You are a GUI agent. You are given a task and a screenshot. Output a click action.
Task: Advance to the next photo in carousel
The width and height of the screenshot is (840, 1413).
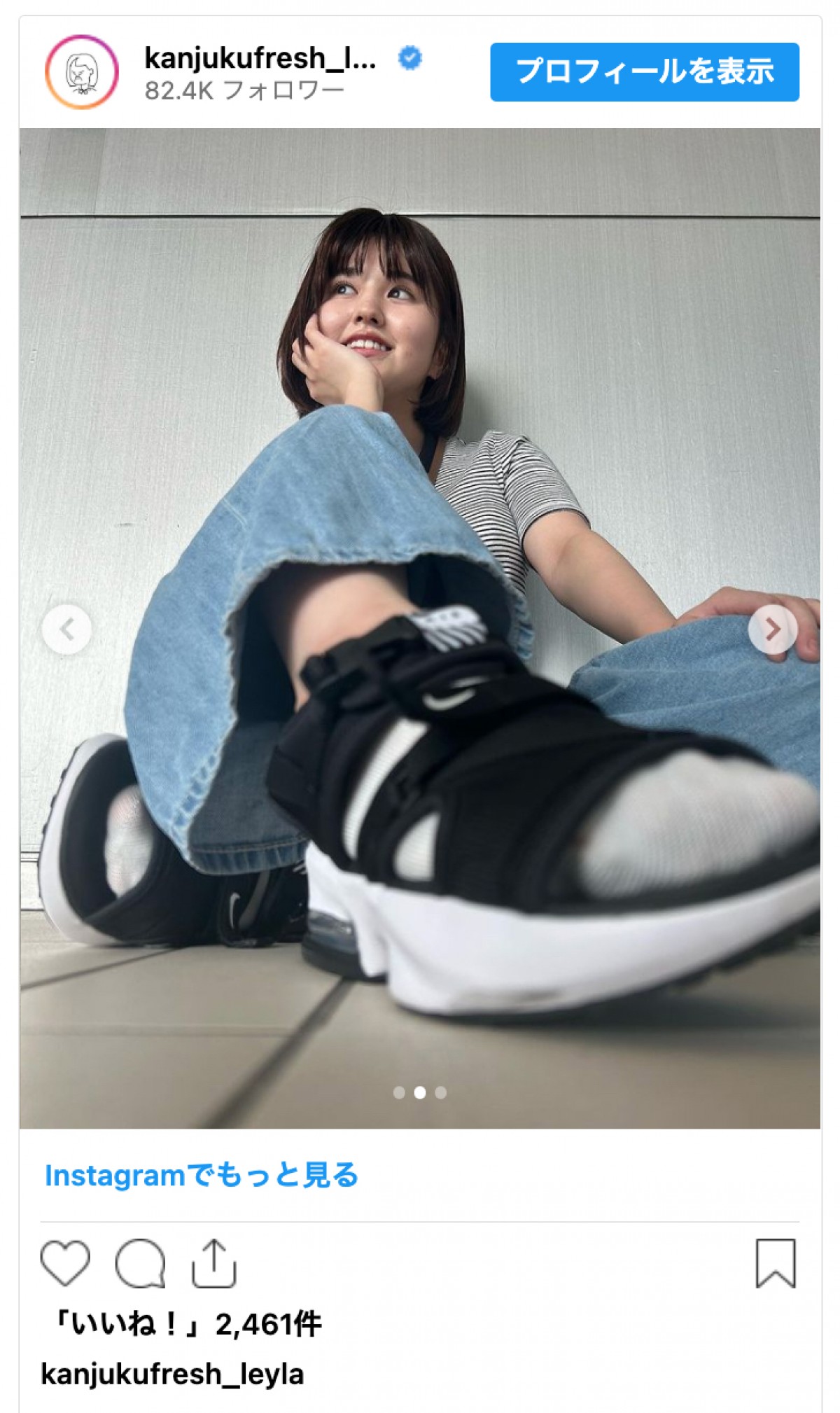(772, 629)
